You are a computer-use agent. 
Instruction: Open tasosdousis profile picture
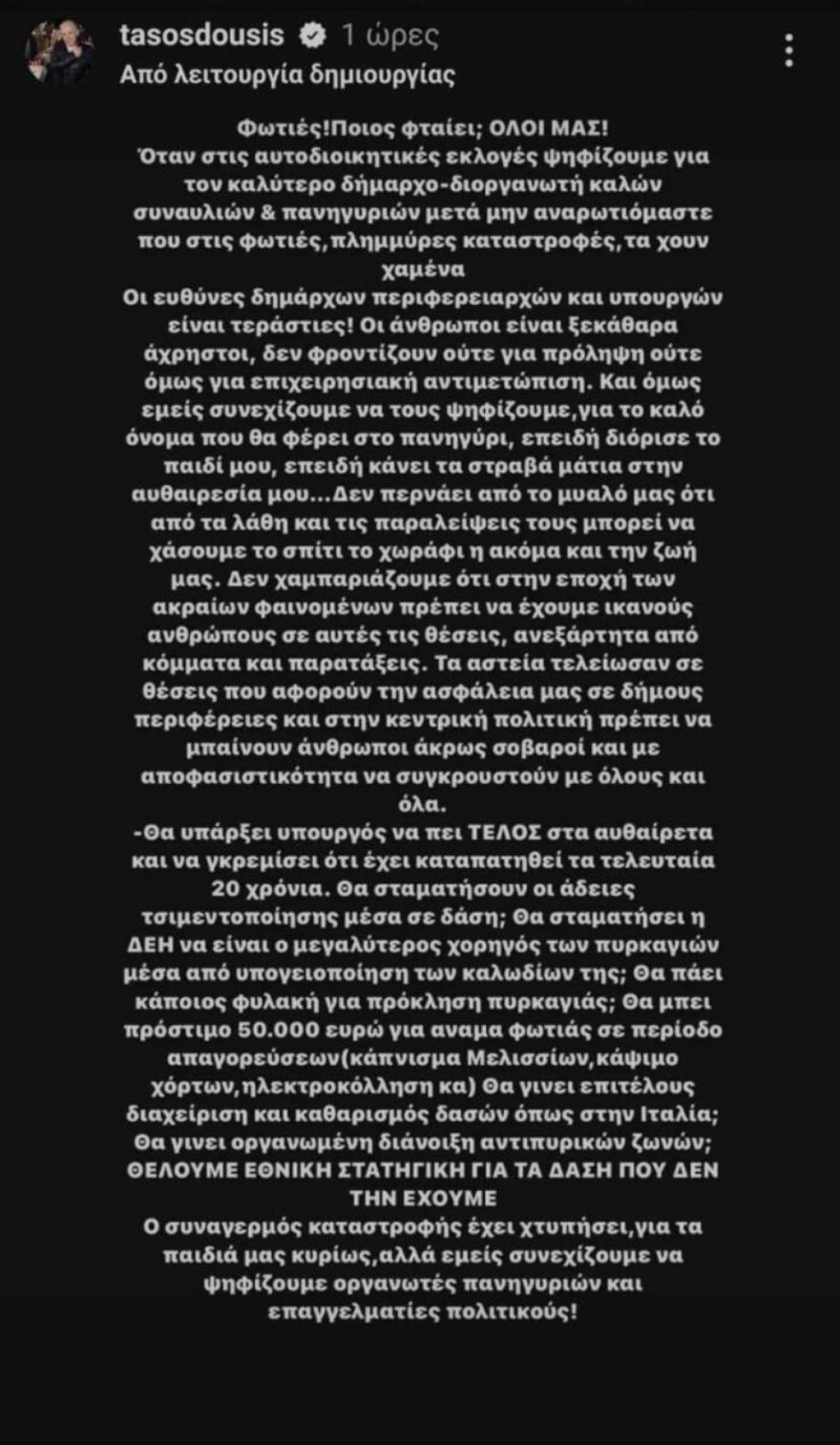pyautogui.click(x=59, y=52)
